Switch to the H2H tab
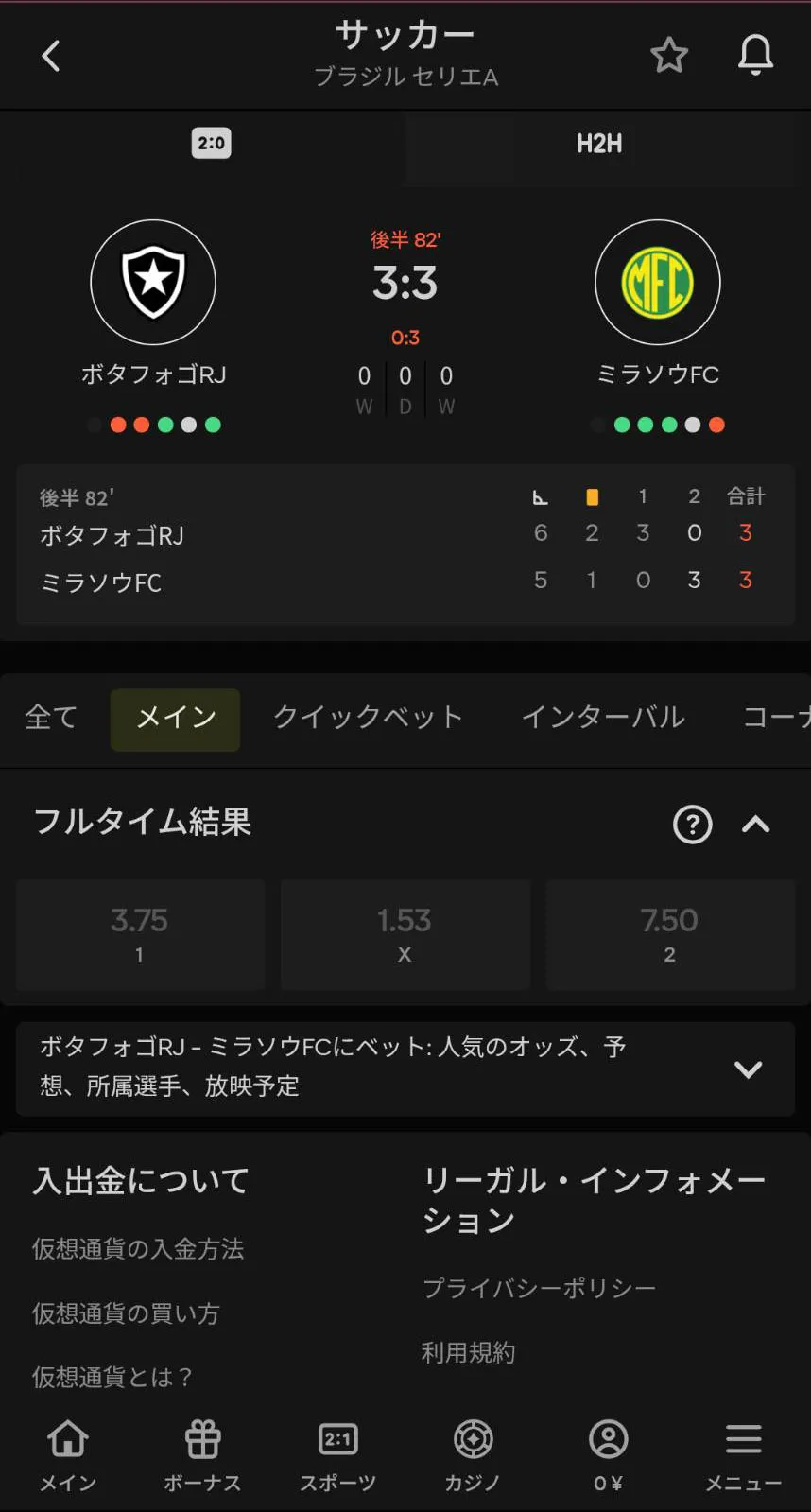 599,144
